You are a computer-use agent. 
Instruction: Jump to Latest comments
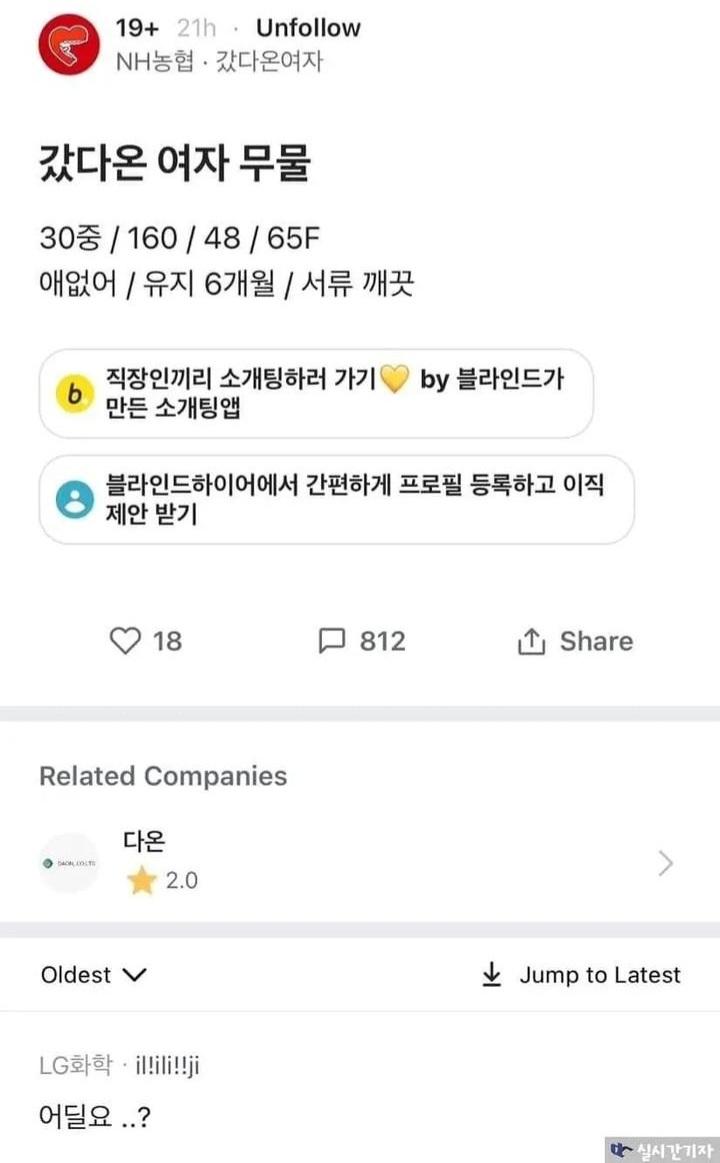click(581, 975)
